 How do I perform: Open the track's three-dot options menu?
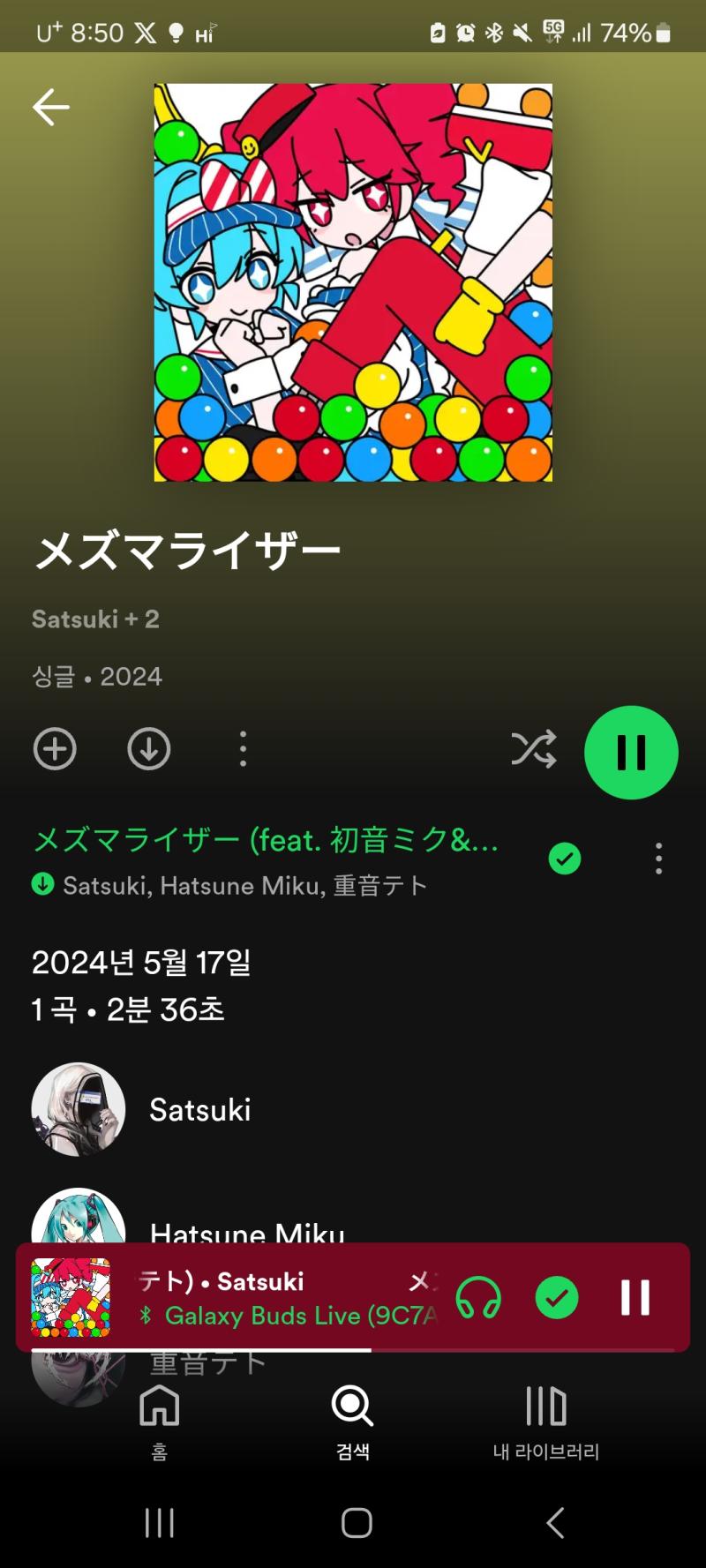[x=658, y=859]
